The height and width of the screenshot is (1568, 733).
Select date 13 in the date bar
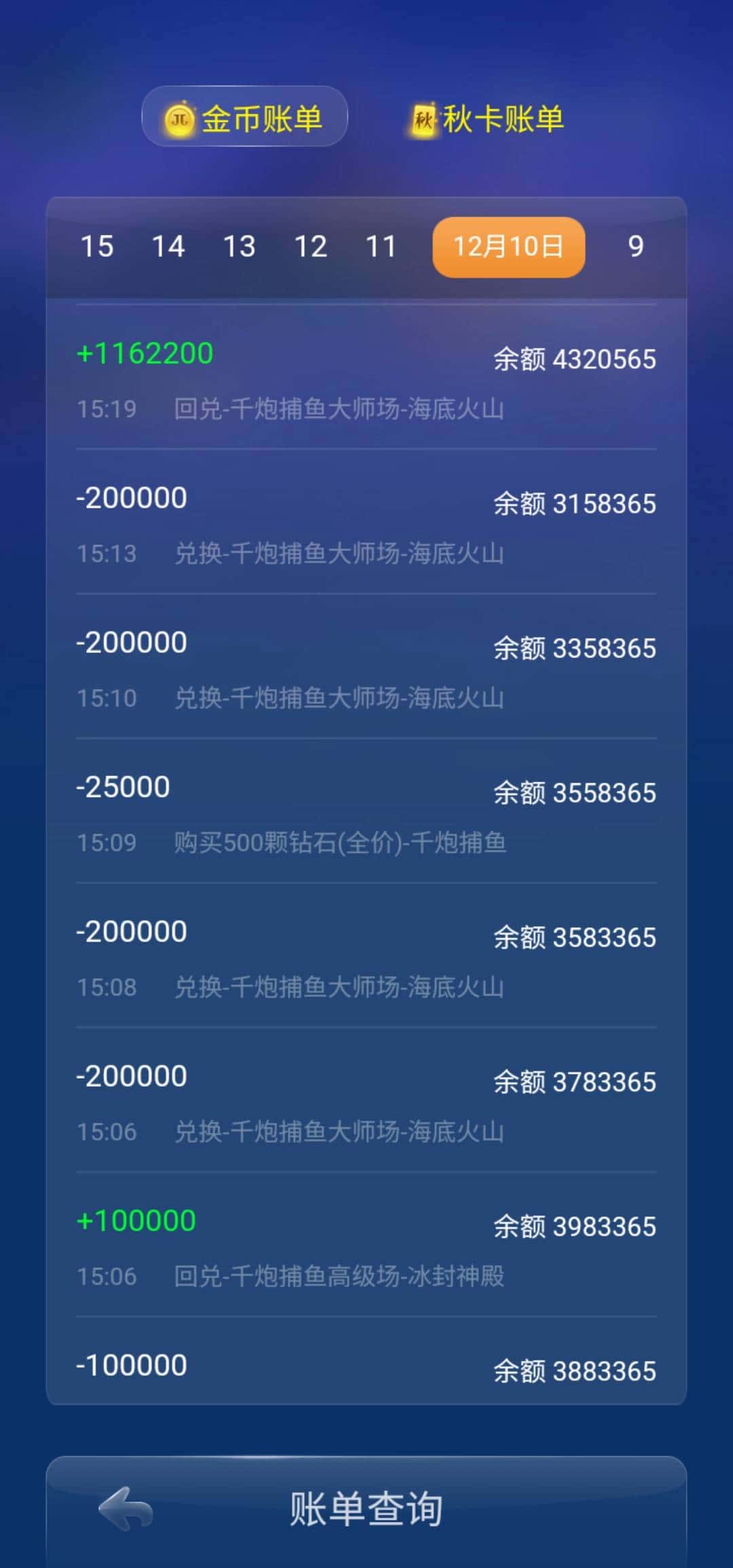point(239,246)
